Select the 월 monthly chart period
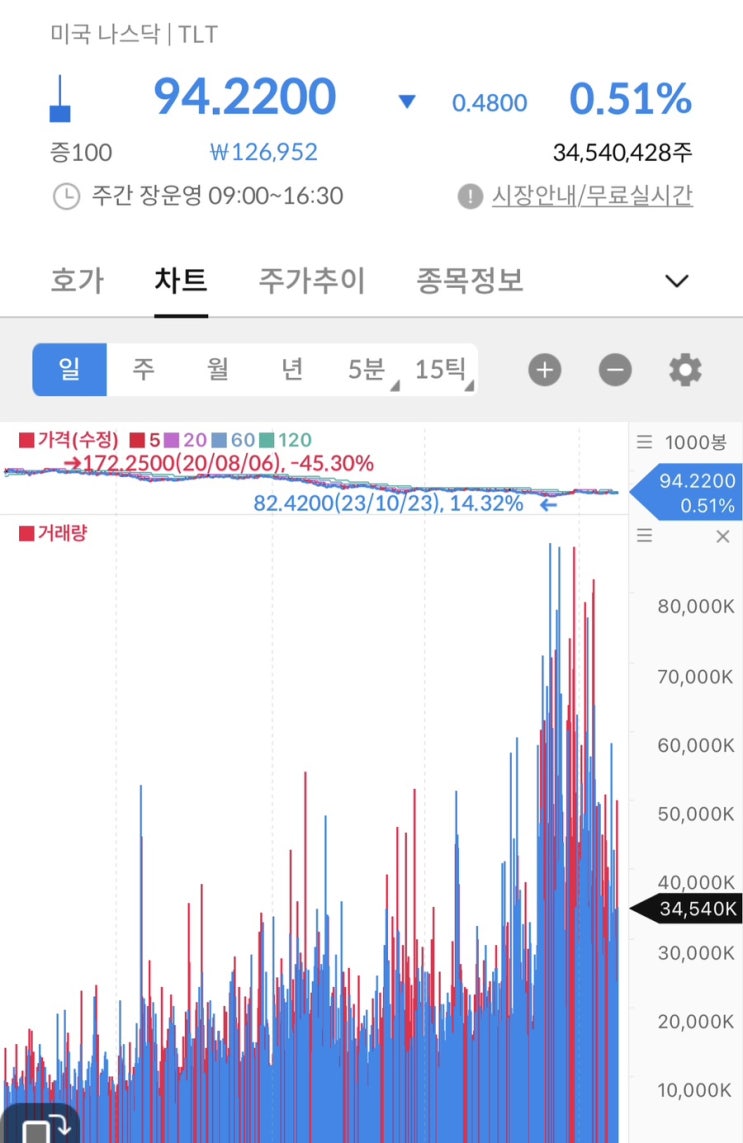This screenshot has width=743, height=1143. coord(218,369)
